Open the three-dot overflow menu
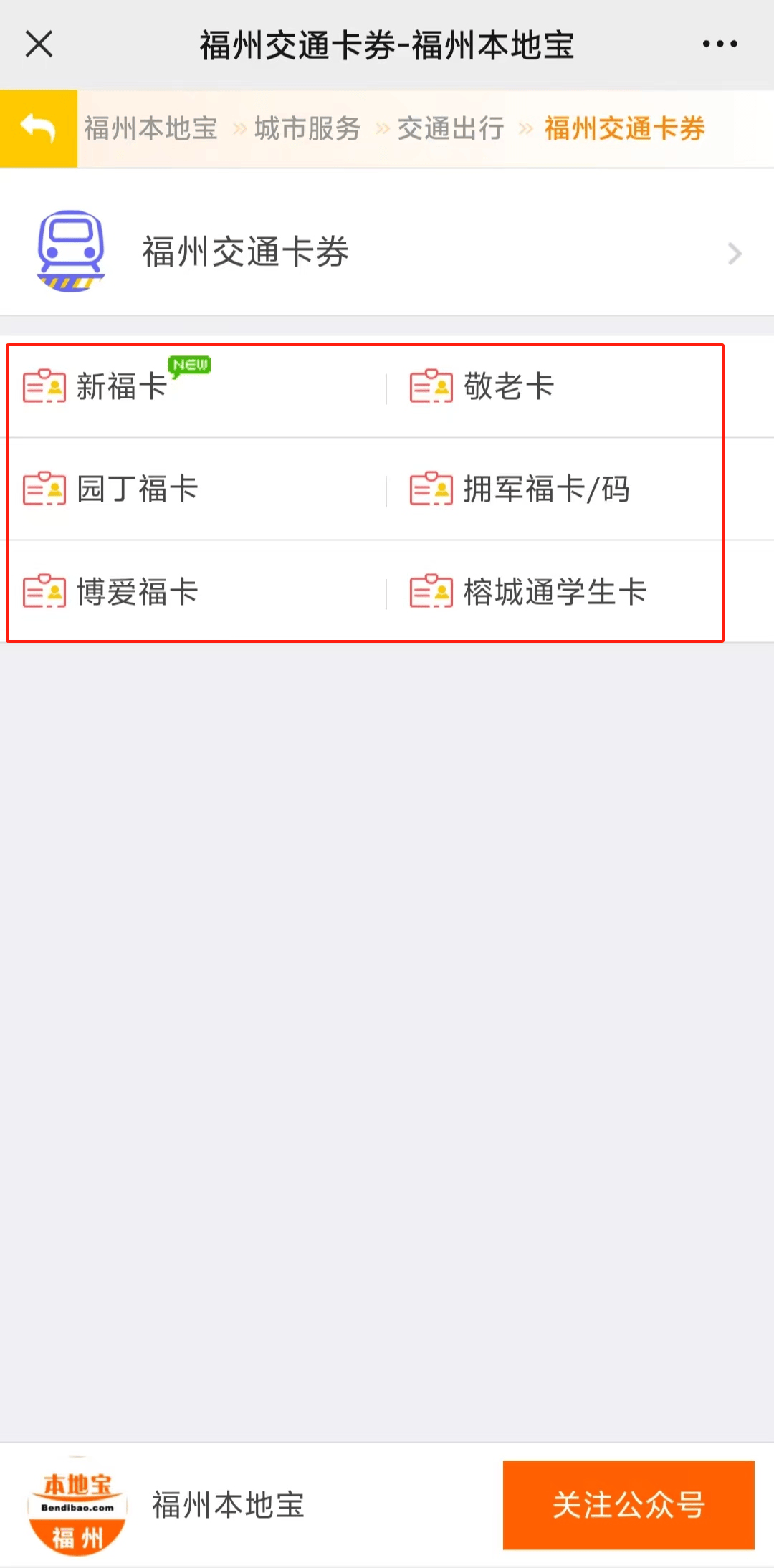 pos(720,44)
